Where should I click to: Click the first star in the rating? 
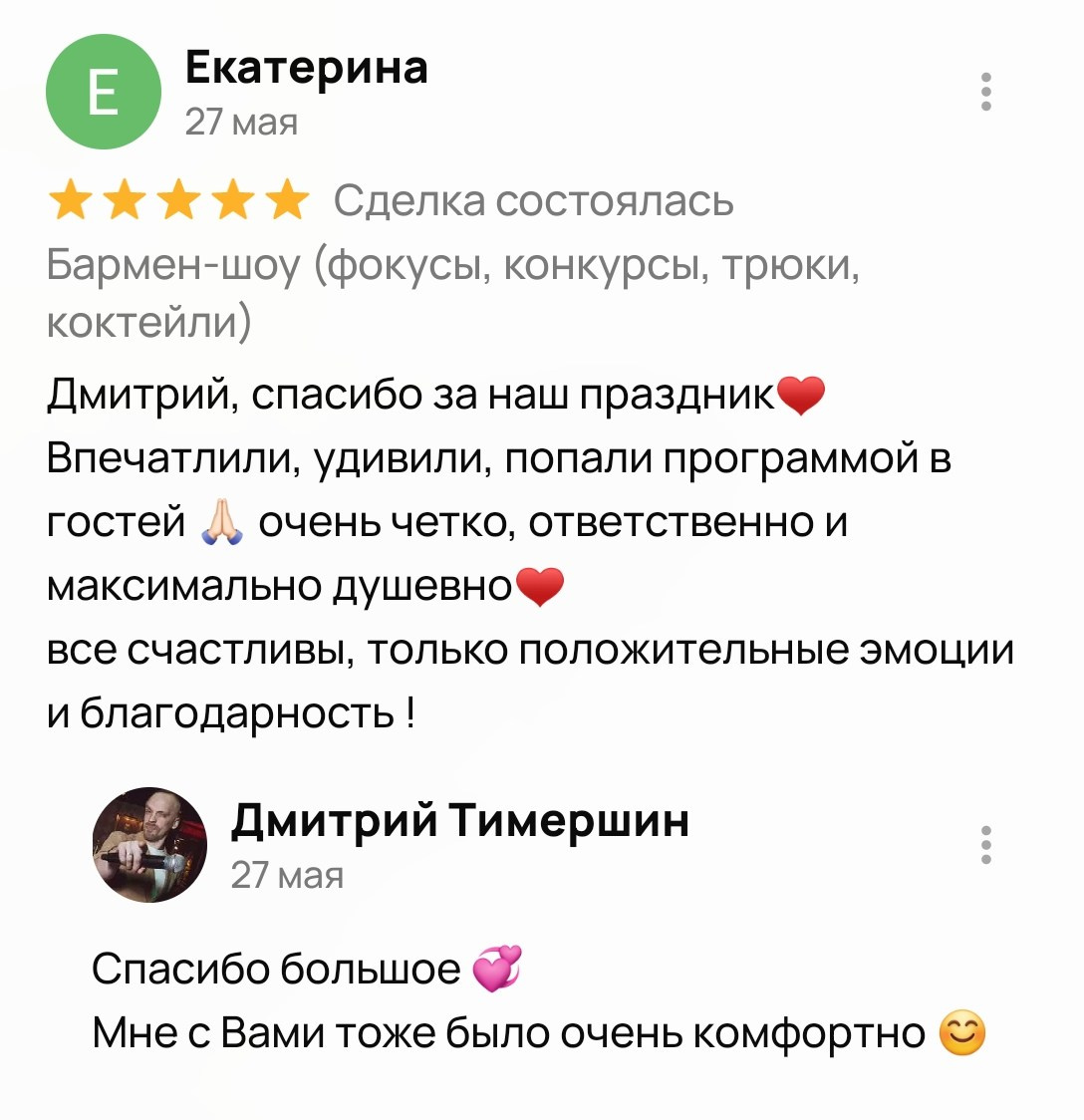[x=73, y=199]
